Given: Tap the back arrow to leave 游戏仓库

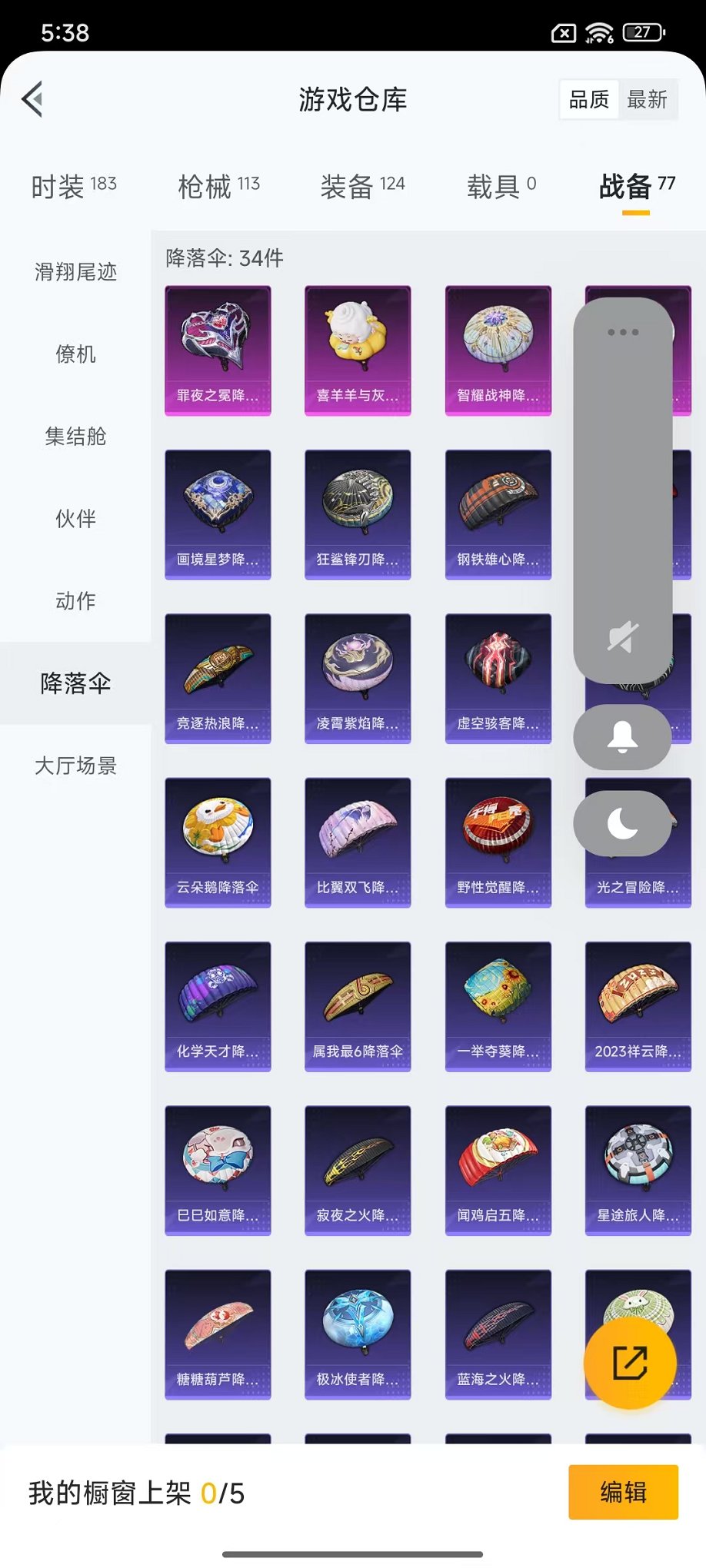Looking at the screenshot, I should (31, 100).
